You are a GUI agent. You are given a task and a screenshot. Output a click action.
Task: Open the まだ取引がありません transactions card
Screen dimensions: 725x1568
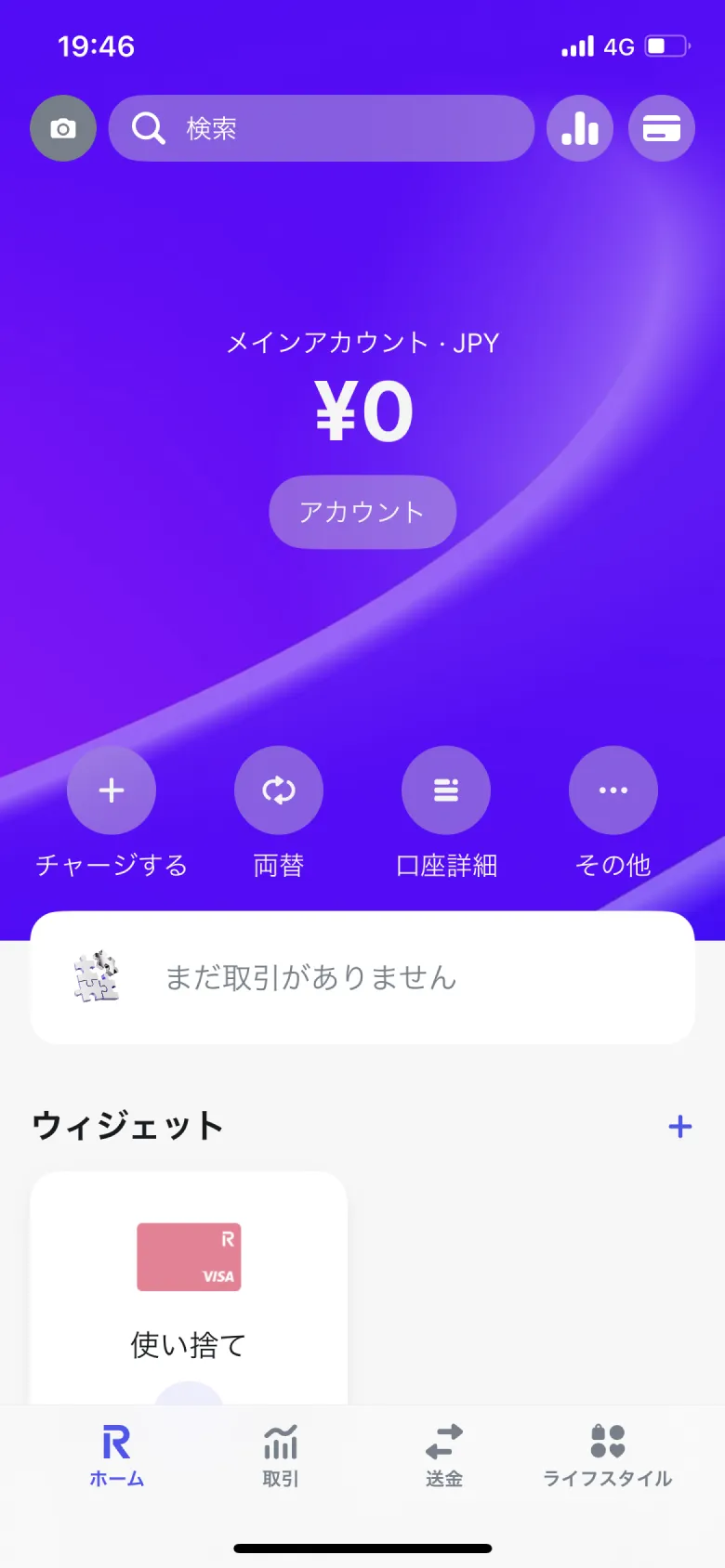(362, 977)
